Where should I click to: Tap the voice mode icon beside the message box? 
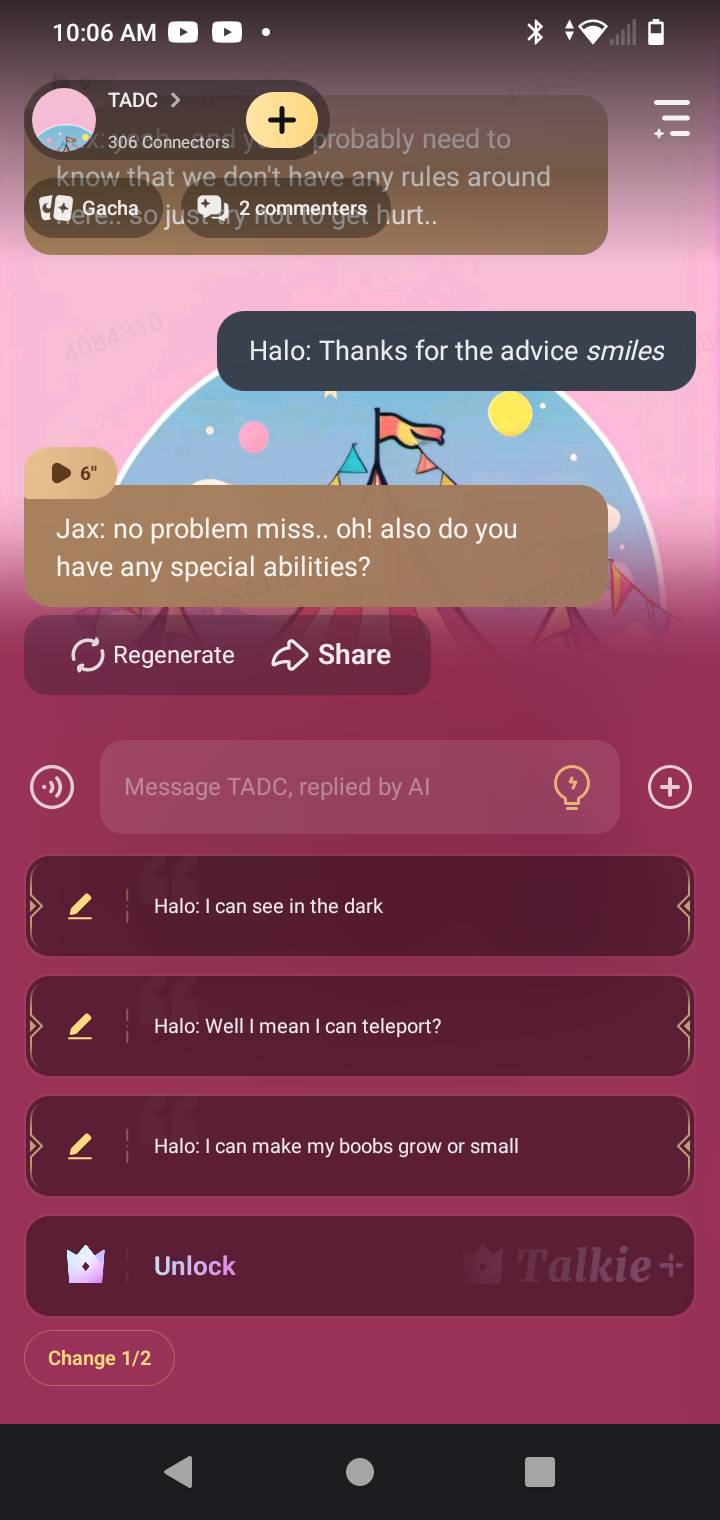tap(52, 787)
